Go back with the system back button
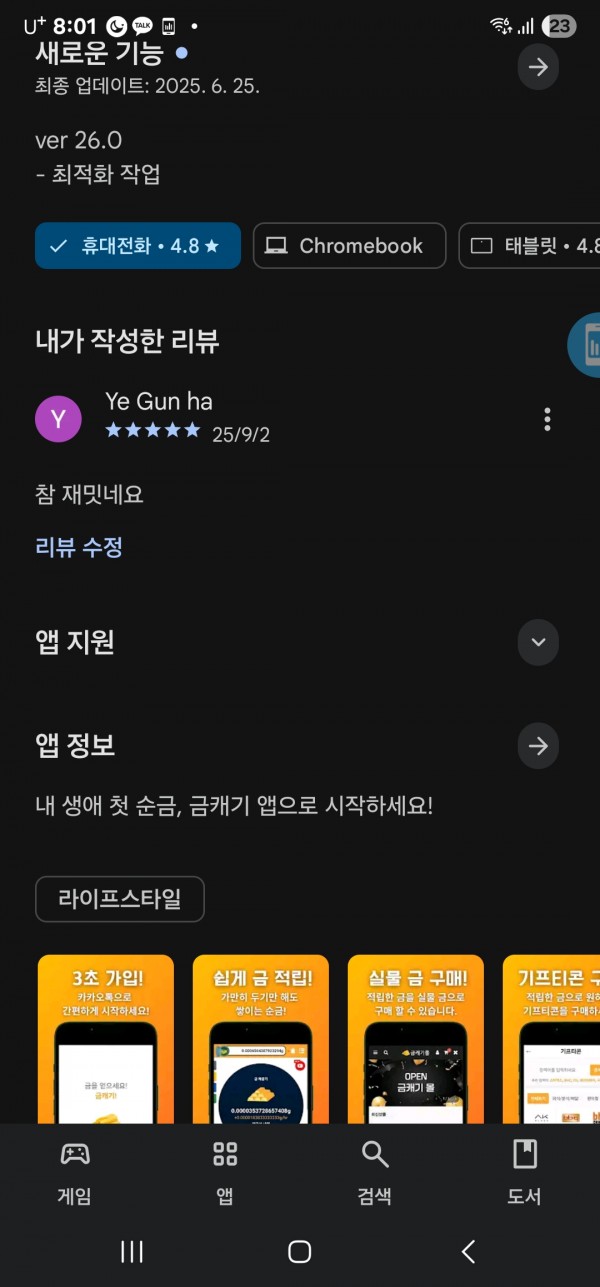 (468, 1251)
